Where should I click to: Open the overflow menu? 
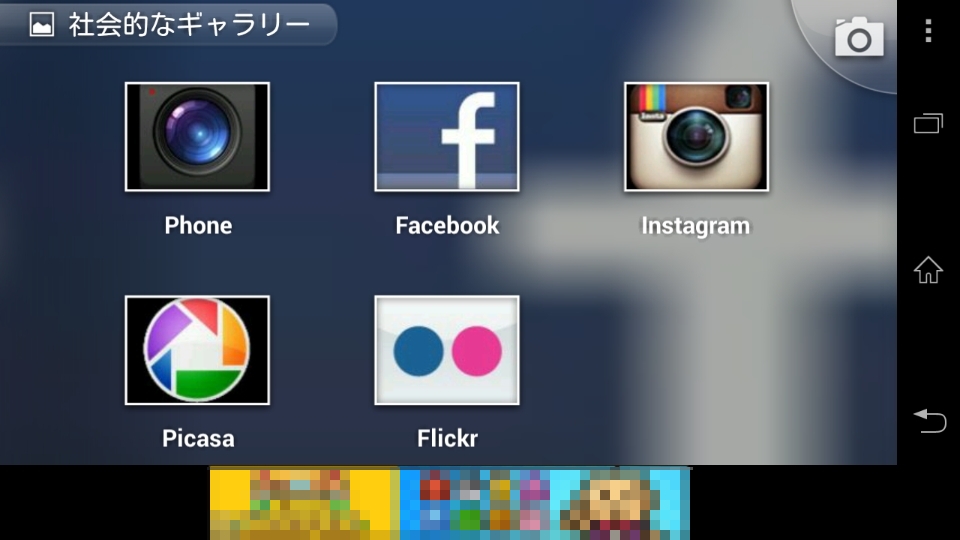click(928, 31)
